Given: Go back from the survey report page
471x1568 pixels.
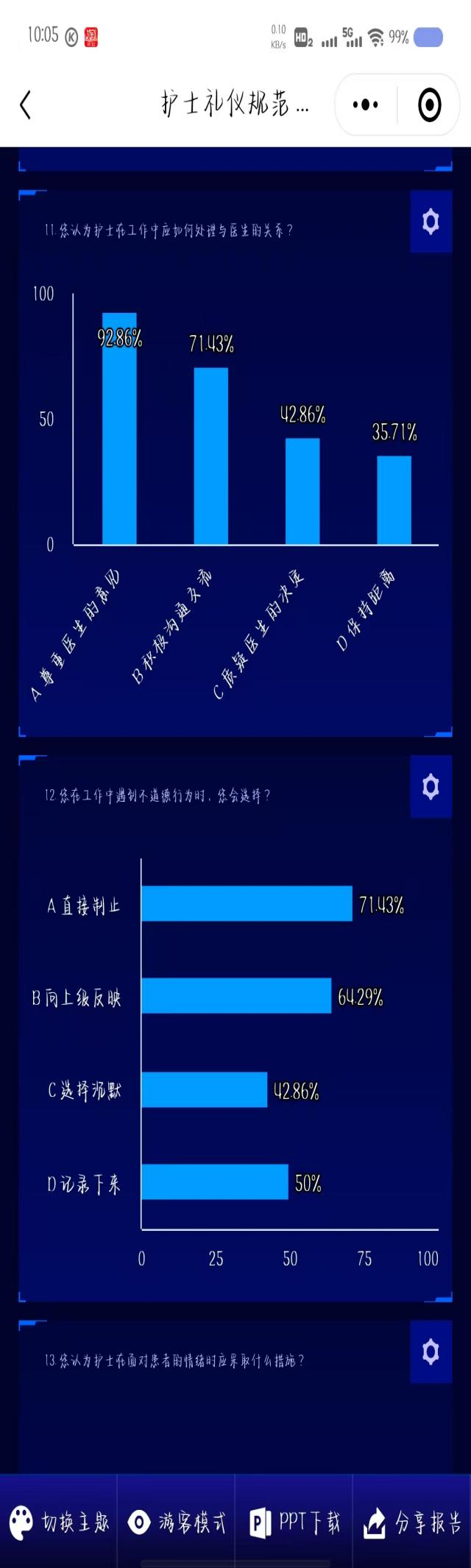Looking at the screenshot, I should (x=26, y=105).
